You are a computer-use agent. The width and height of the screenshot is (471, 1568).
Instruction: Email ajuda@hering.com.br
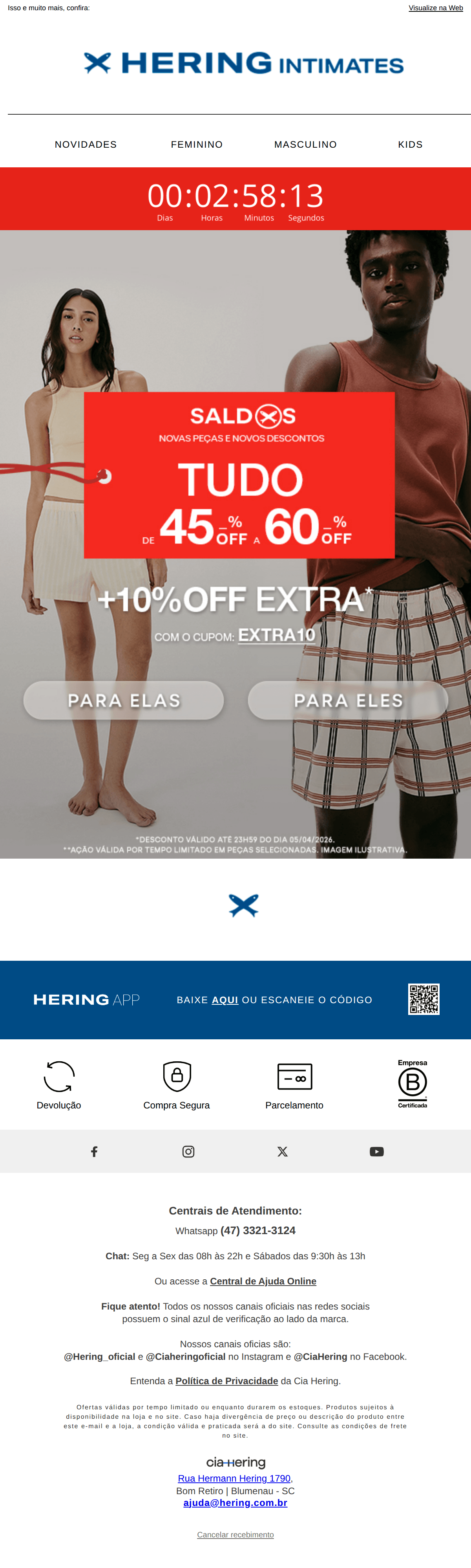(x=235, y=1502)
